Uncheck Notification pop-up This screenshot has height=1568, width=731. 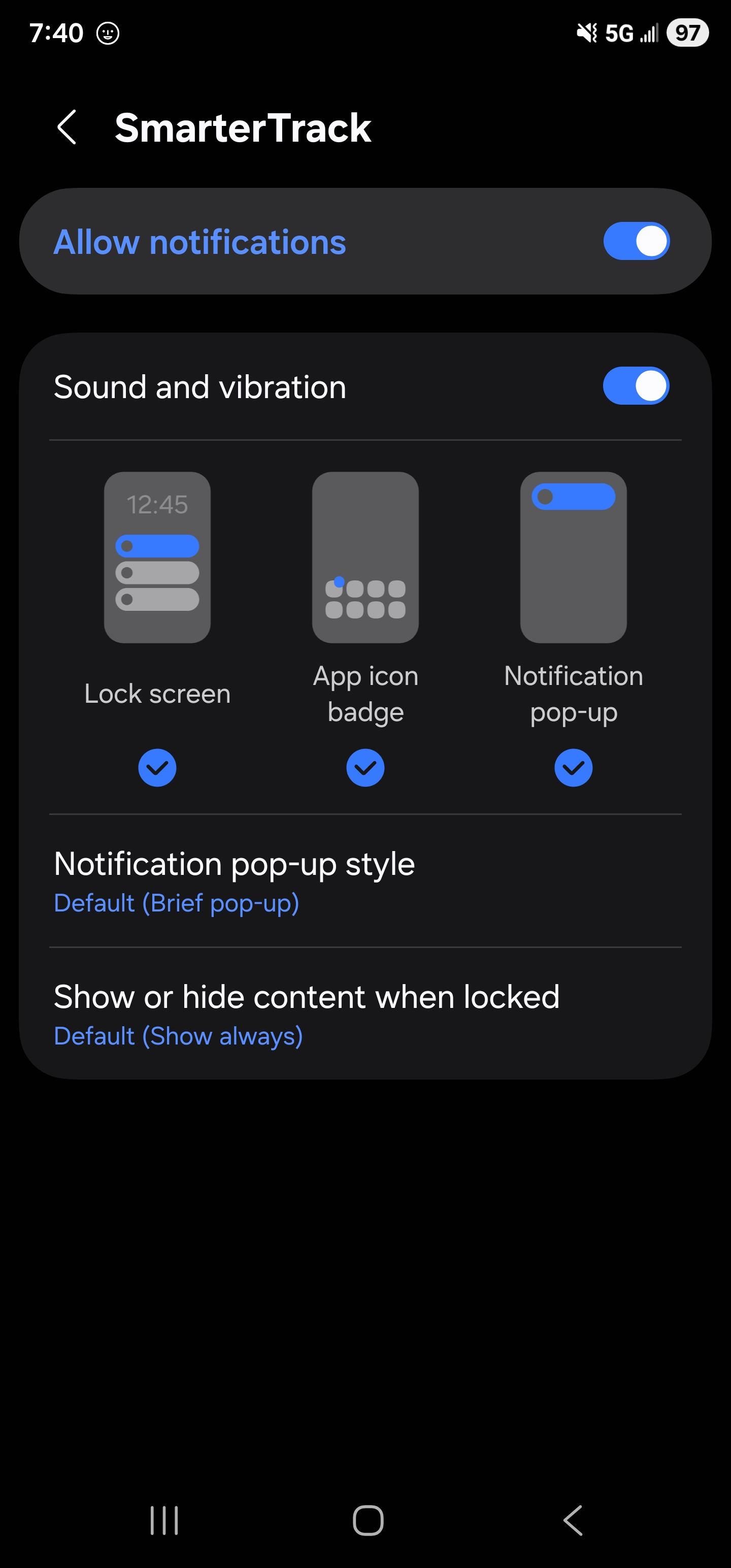[x=573, y=768]
